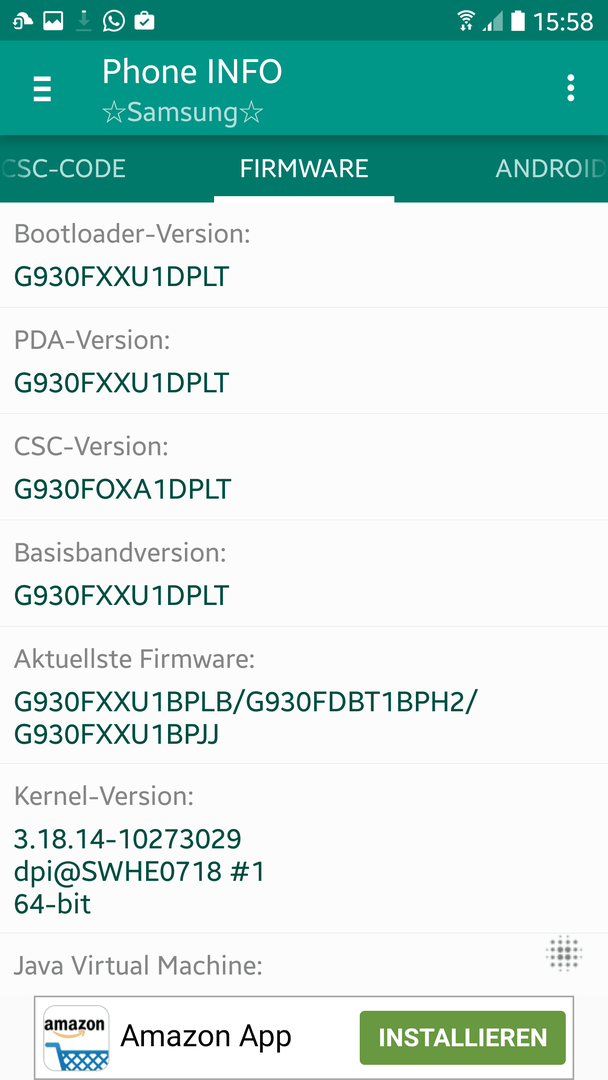Switch to the ANDROID tab
The height and width of the screenshot is (1080, 608).
tap(551, 169)
